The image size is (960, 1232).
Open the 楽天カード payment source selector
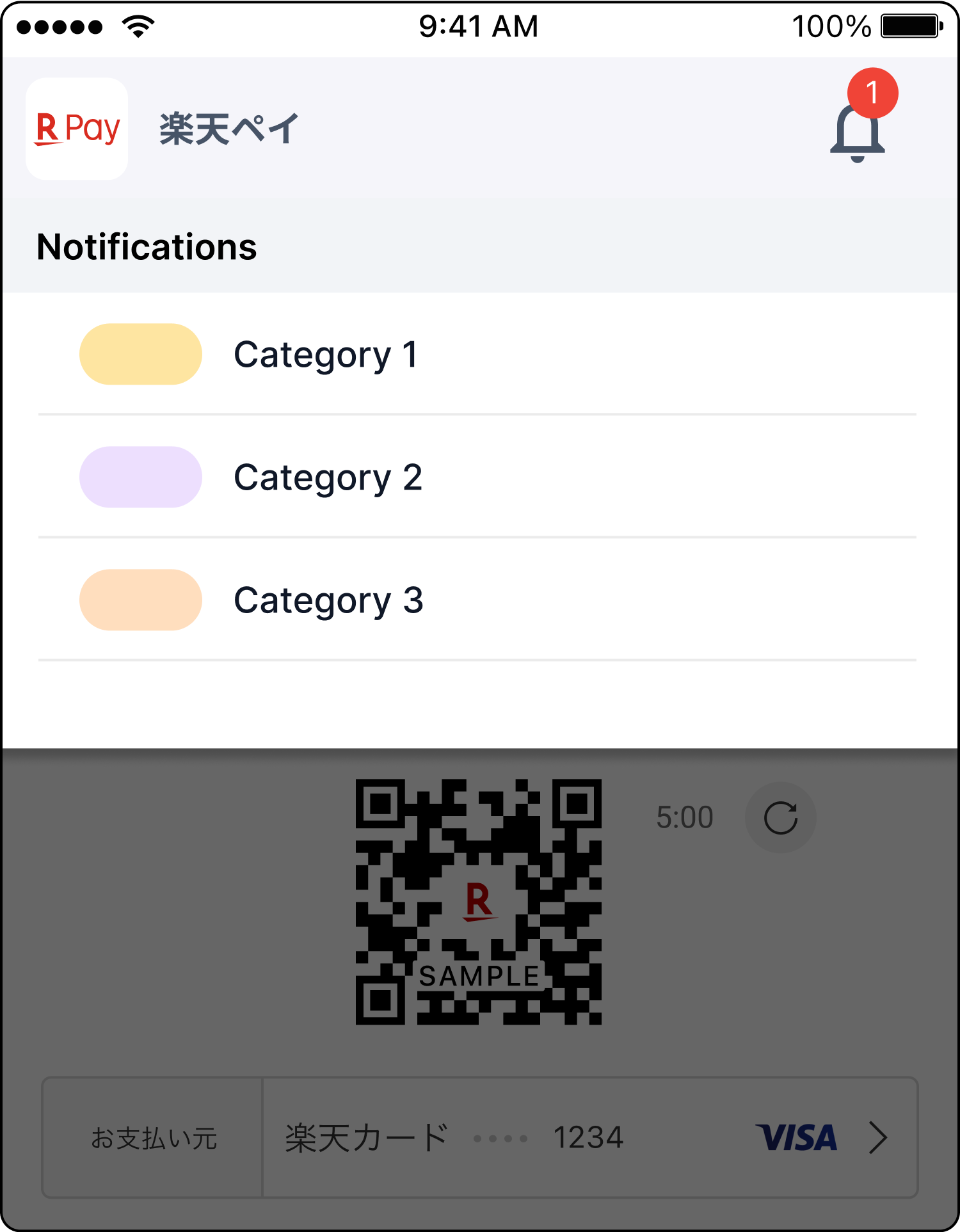[365, 1137]
